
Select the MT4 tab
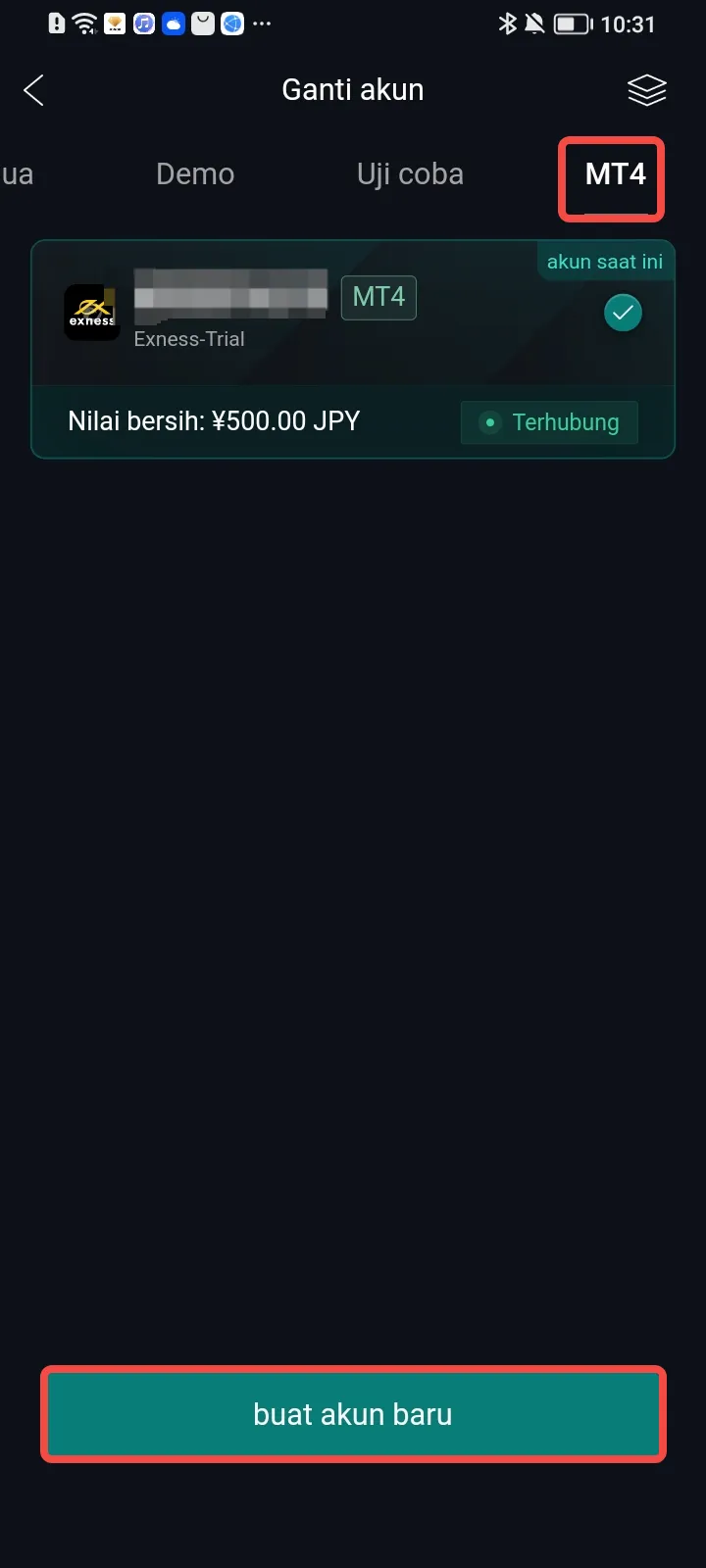(615, 176)
